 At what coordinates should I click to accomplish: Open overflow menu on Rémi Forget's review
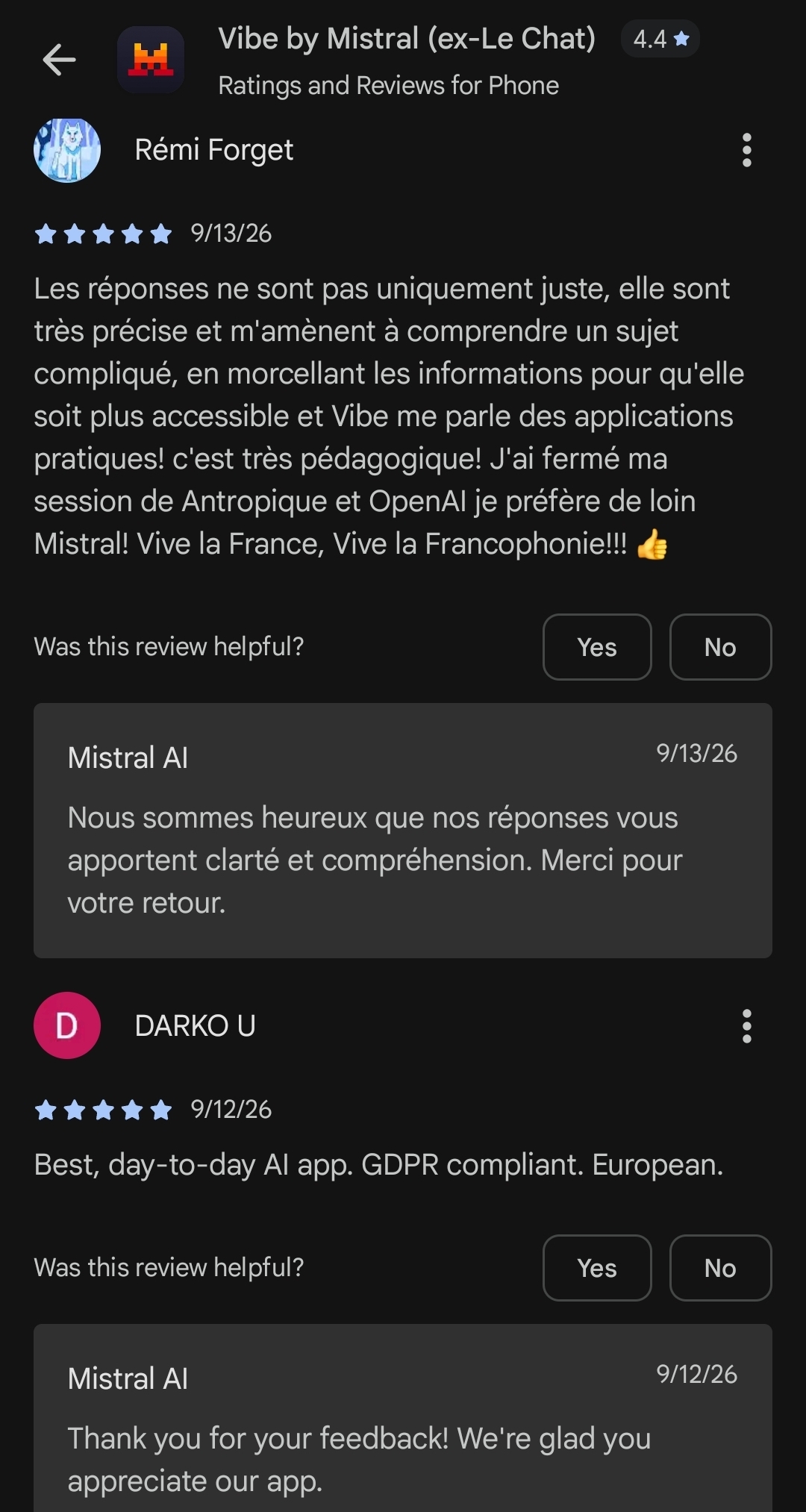pos(746,150)
